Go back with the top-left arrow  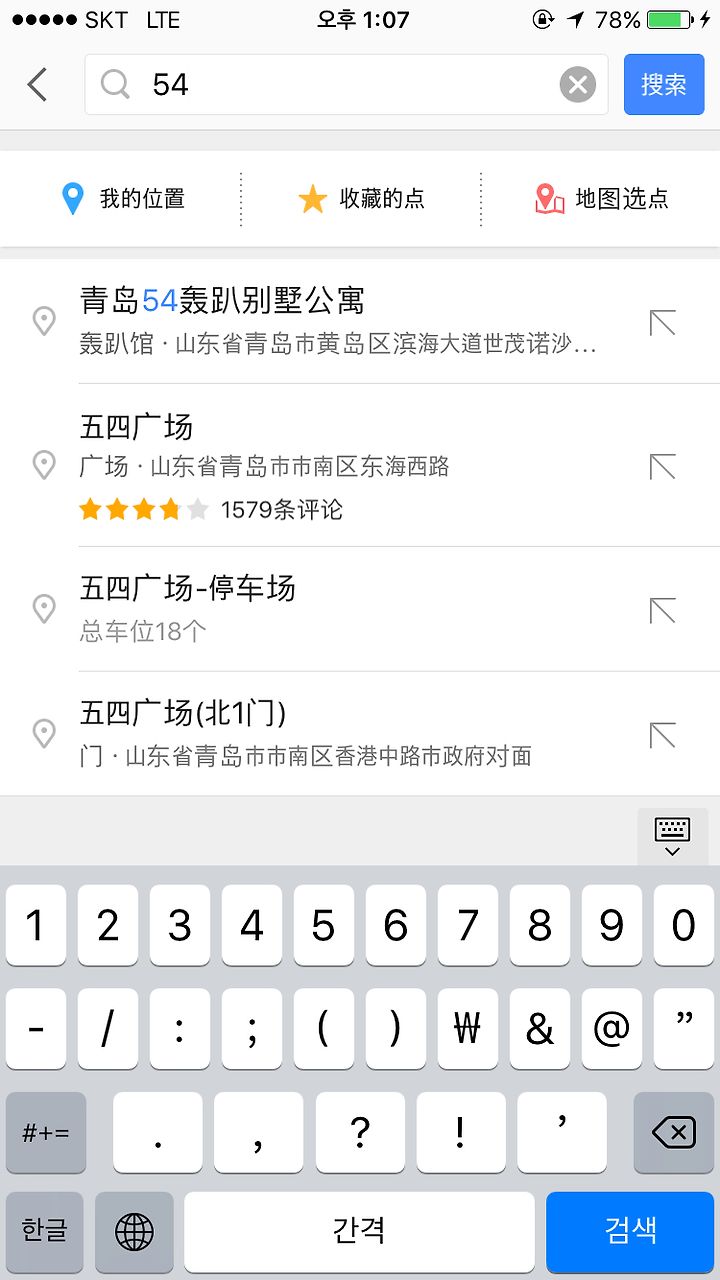click(38, 85)
